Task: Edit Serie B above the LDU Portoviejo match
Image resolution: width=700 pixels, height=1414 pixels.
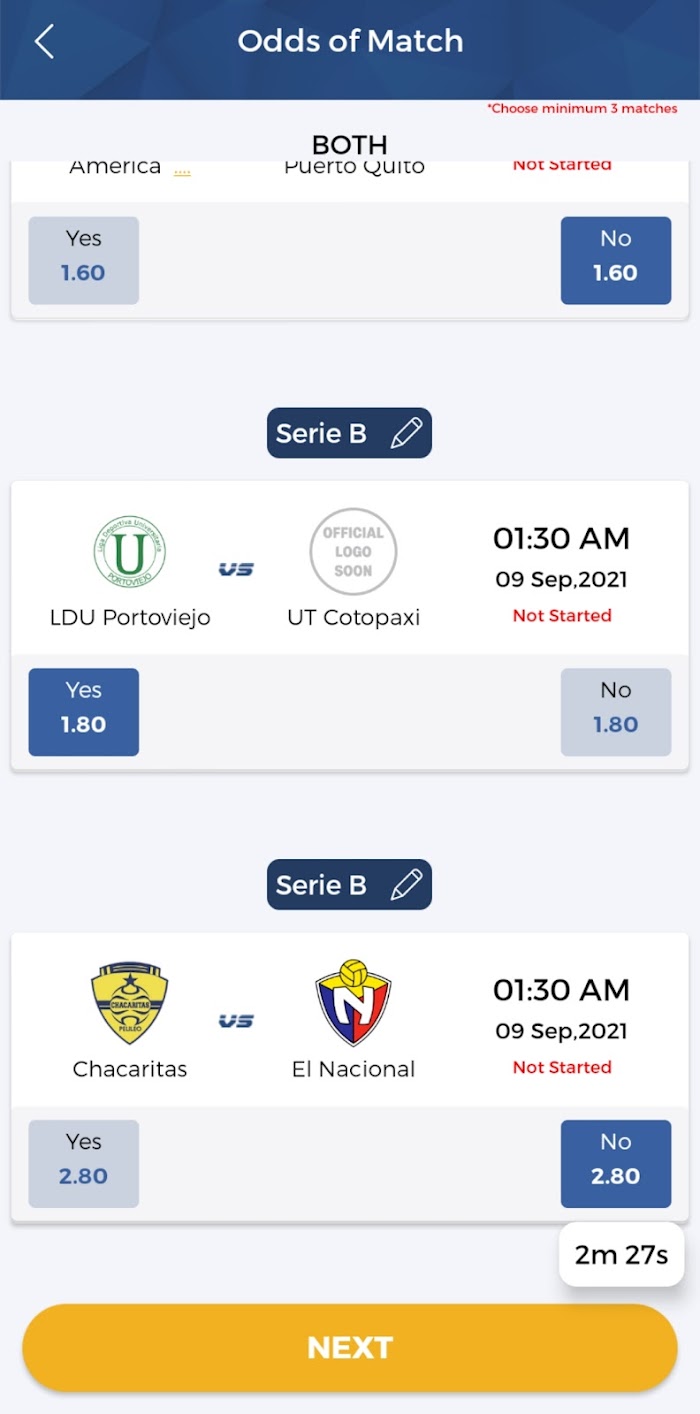Action: tap(406, 433)
